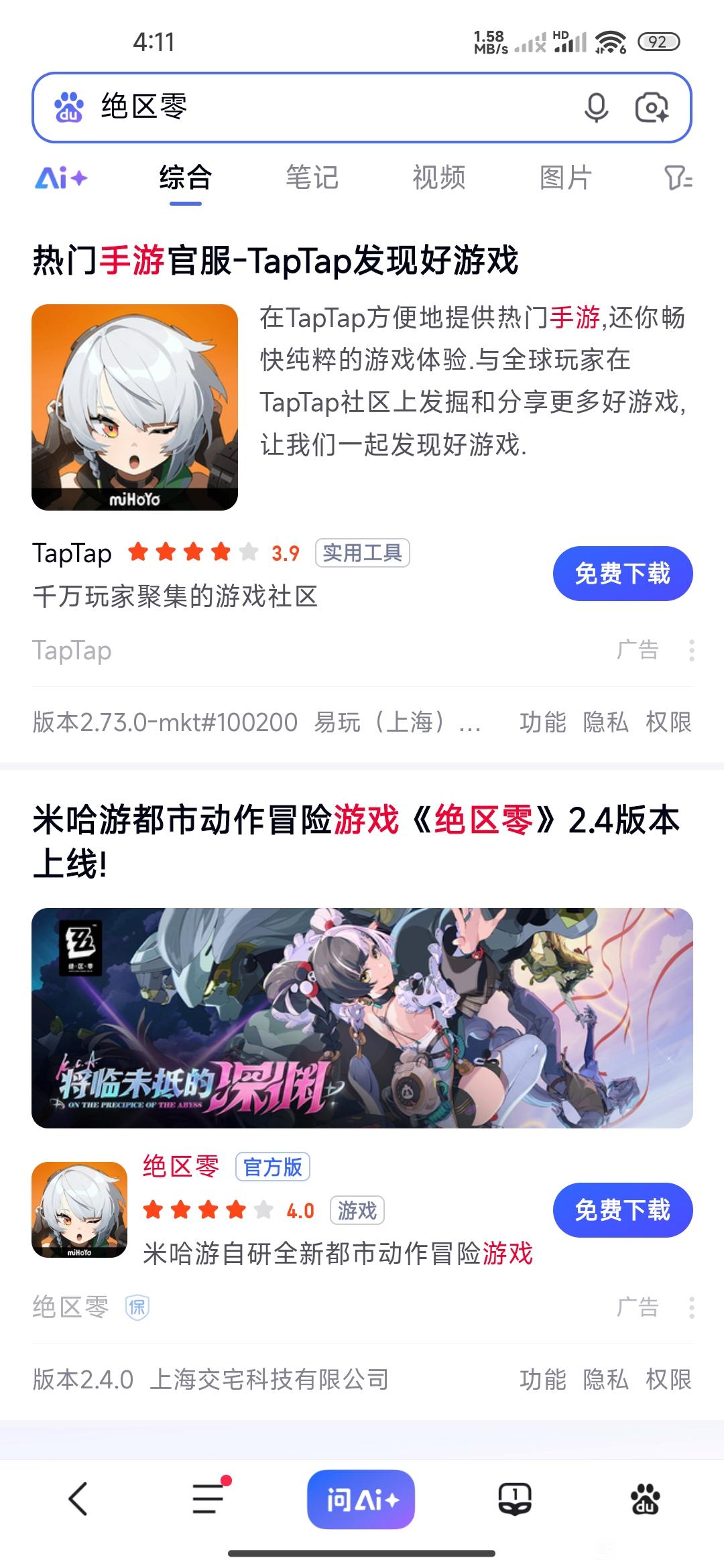Tap 免费下载 for 绝区零 官方版

(x=622, y=1210)
